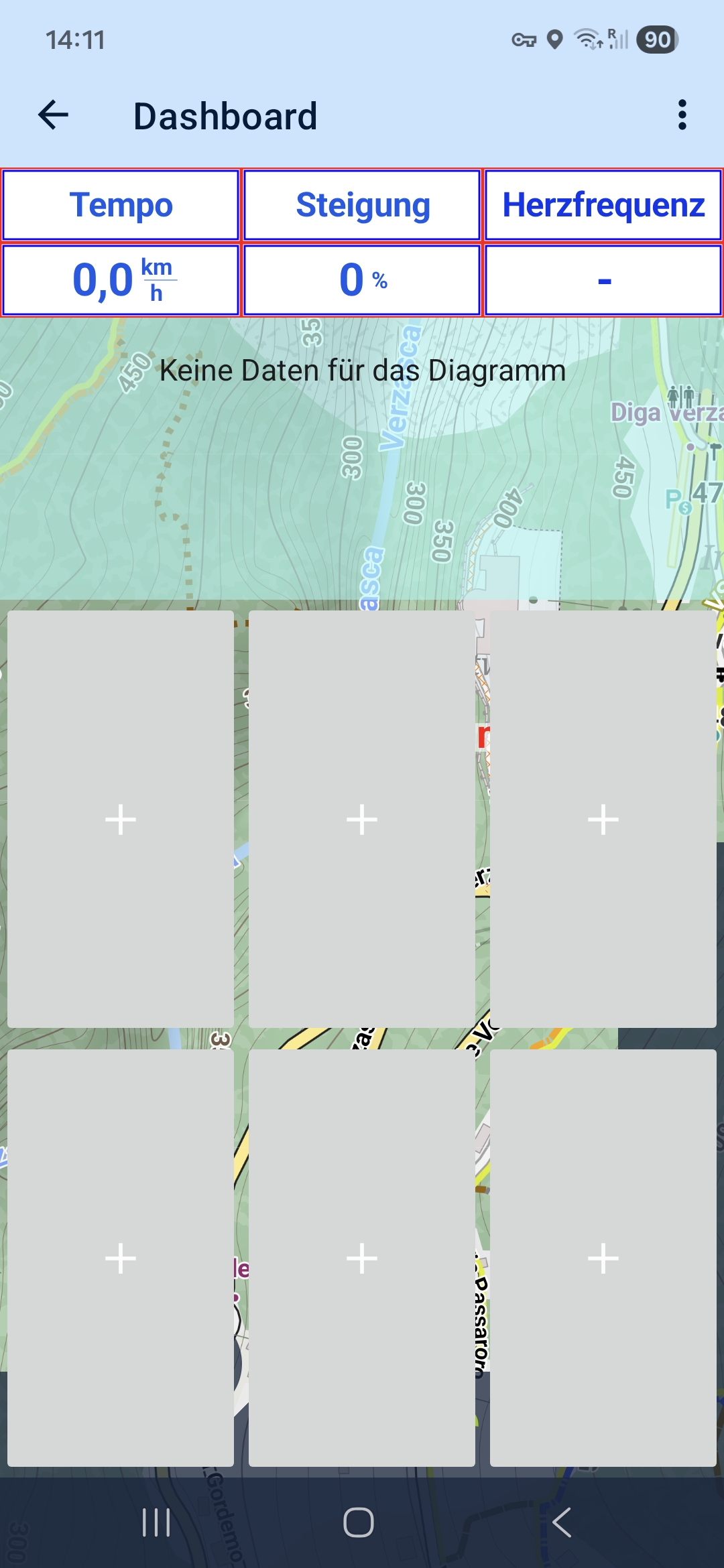Add a widget in the bottom-right empty slot
The image size is (724, 1568).
(603, 1258)
